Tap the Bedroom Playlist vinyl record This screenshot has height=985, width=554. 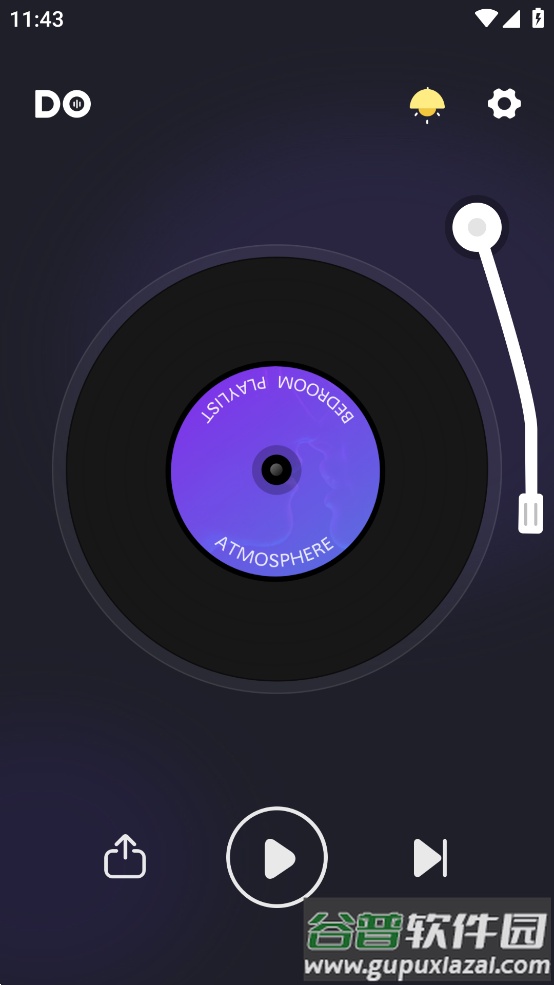tap(276, 469)
